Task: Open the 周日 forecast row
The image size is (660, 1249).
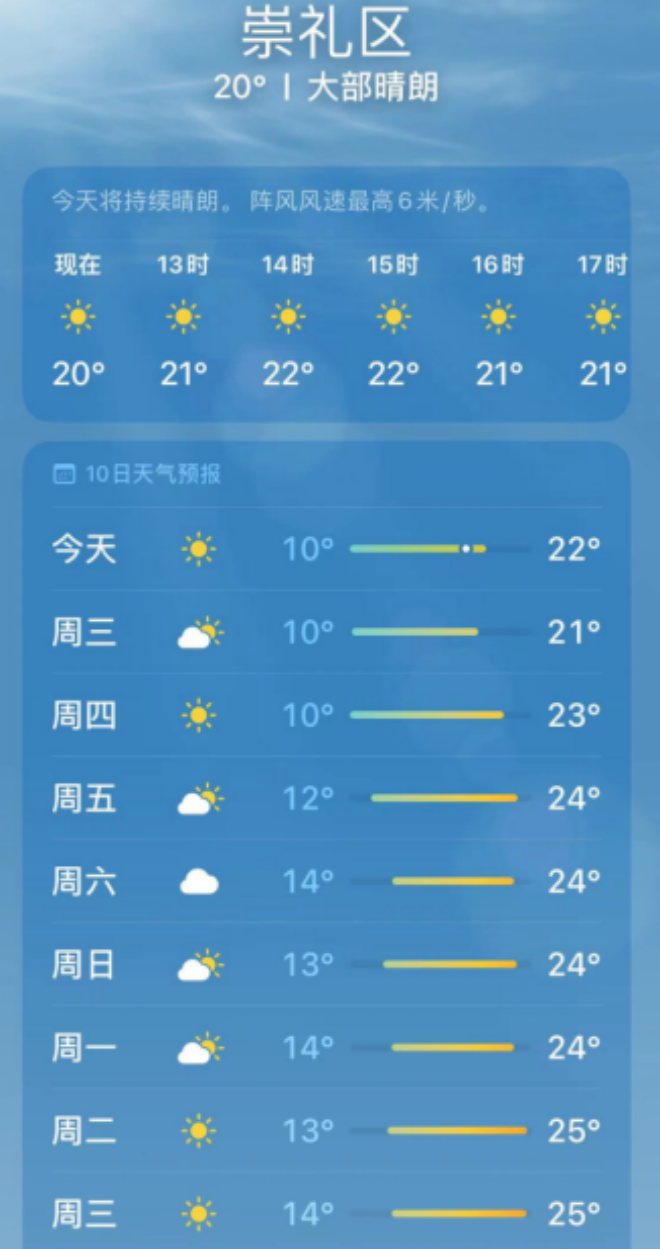Action: 326,964
